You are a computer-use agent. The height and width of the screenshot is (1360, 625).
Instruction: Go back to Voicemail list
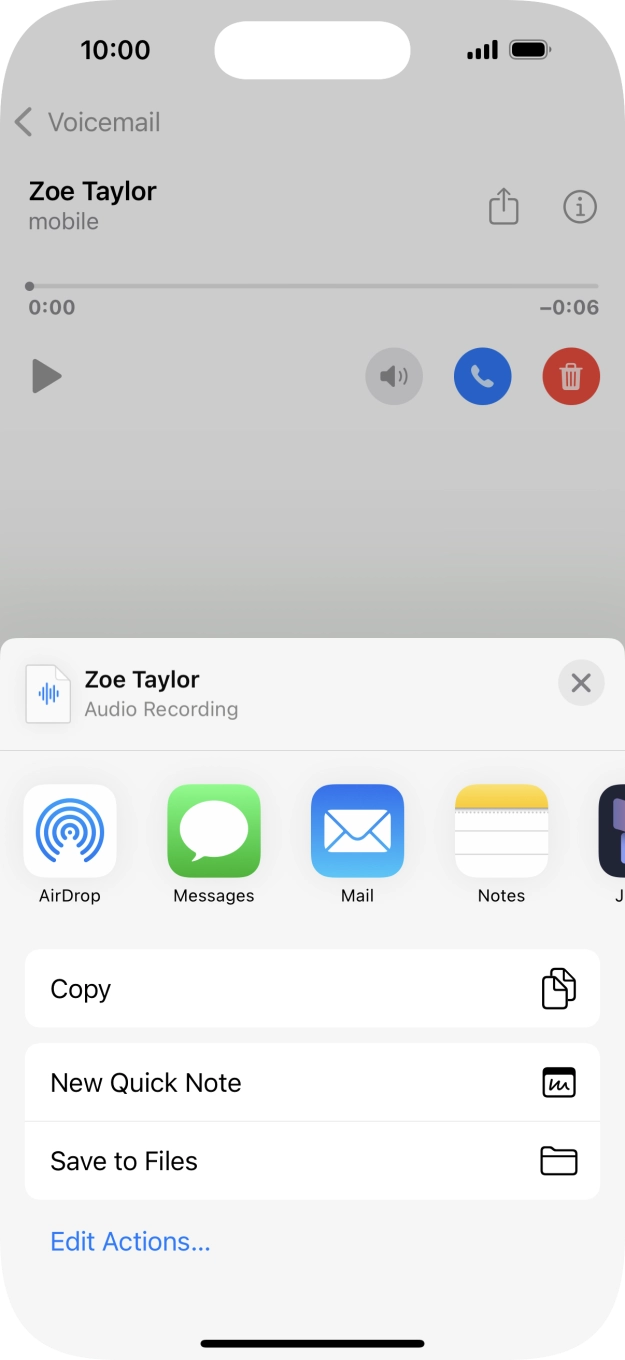point(87,122)
